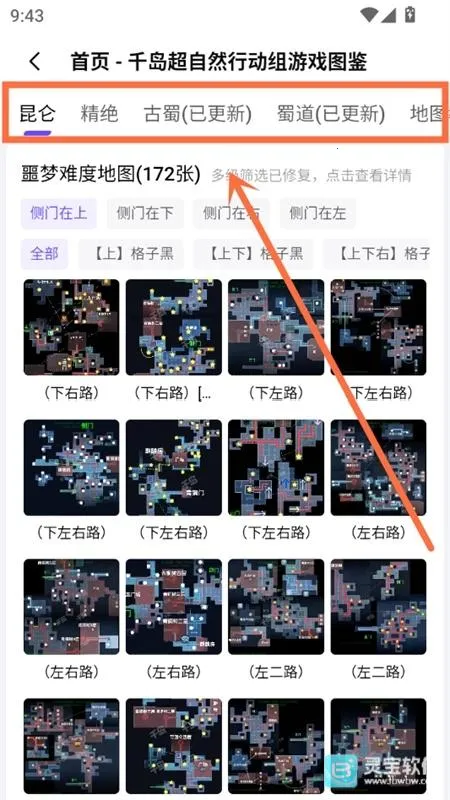
Task: Go back using the back arrow
Action: click(35, 62)
